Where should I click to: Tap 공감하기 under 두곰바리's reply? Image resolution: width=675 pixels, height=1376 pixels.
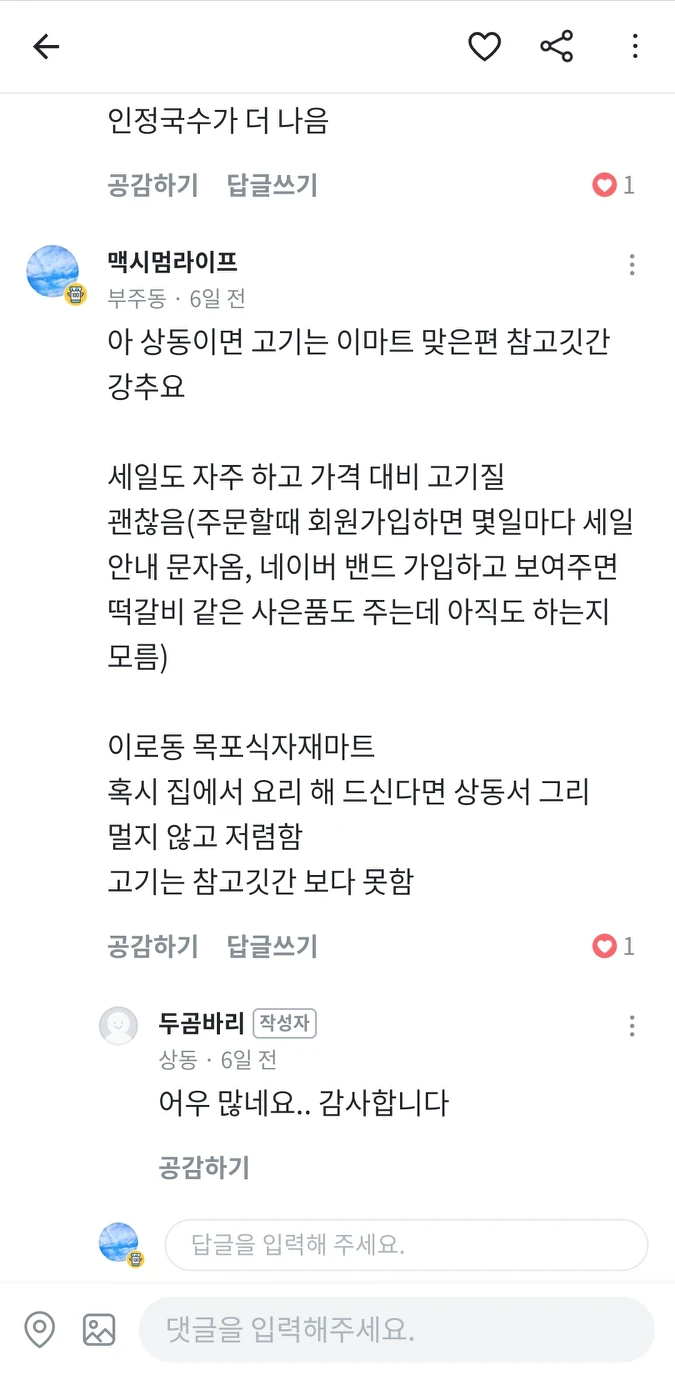click(204, 1167)
